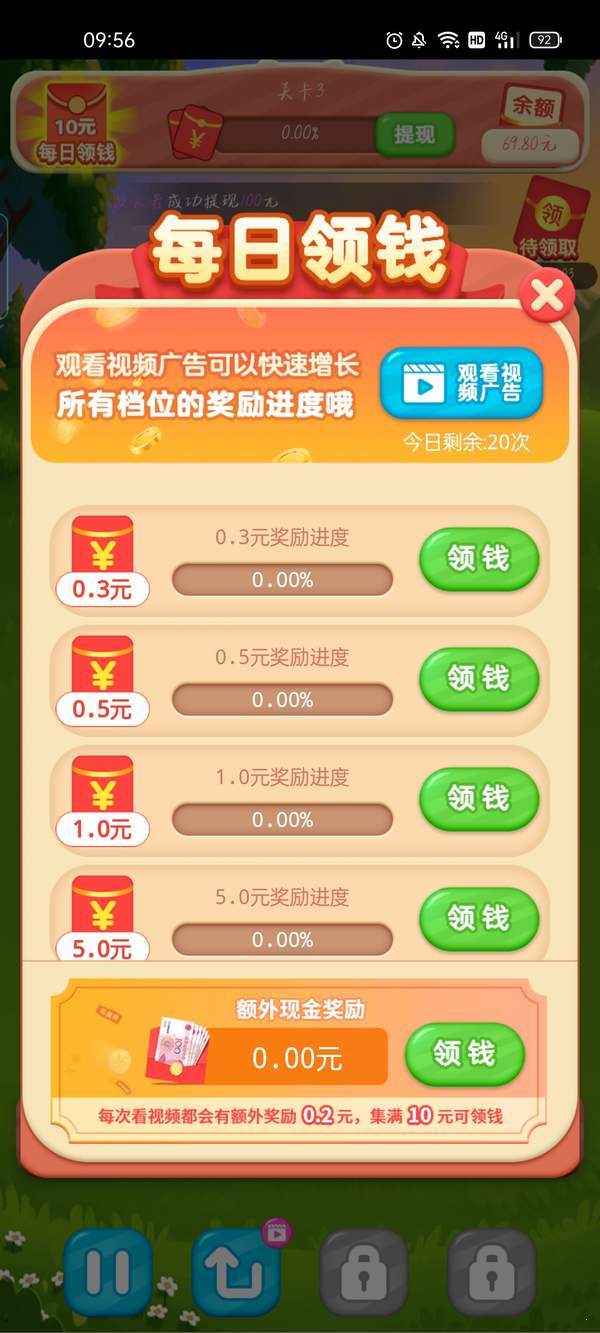
Task: Claim the 5.0元 reward with 领钱
Action: point(478,918)
